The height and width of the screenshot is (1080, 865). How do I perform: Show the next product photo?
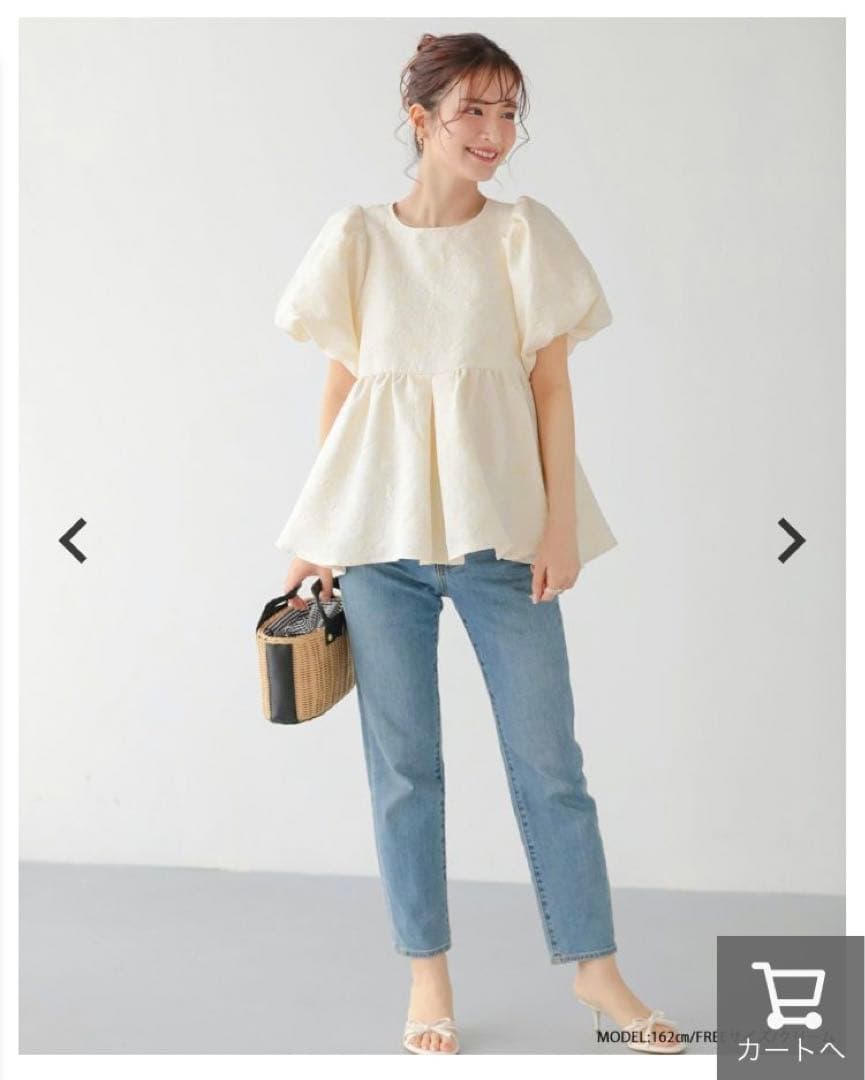(790, 541)
